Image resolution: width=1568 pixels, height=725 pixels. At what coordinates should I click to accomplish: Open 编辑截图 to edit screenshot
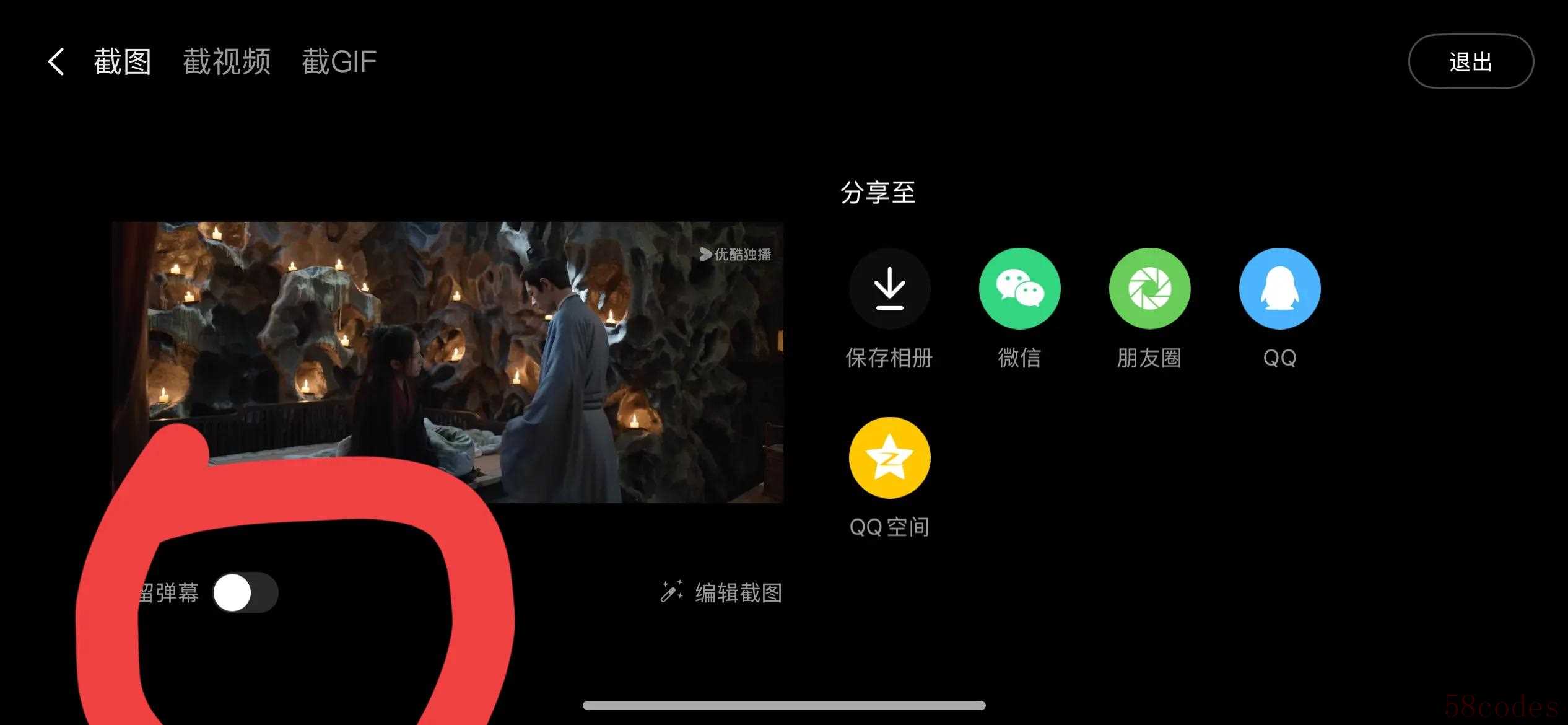click(721, 592)
